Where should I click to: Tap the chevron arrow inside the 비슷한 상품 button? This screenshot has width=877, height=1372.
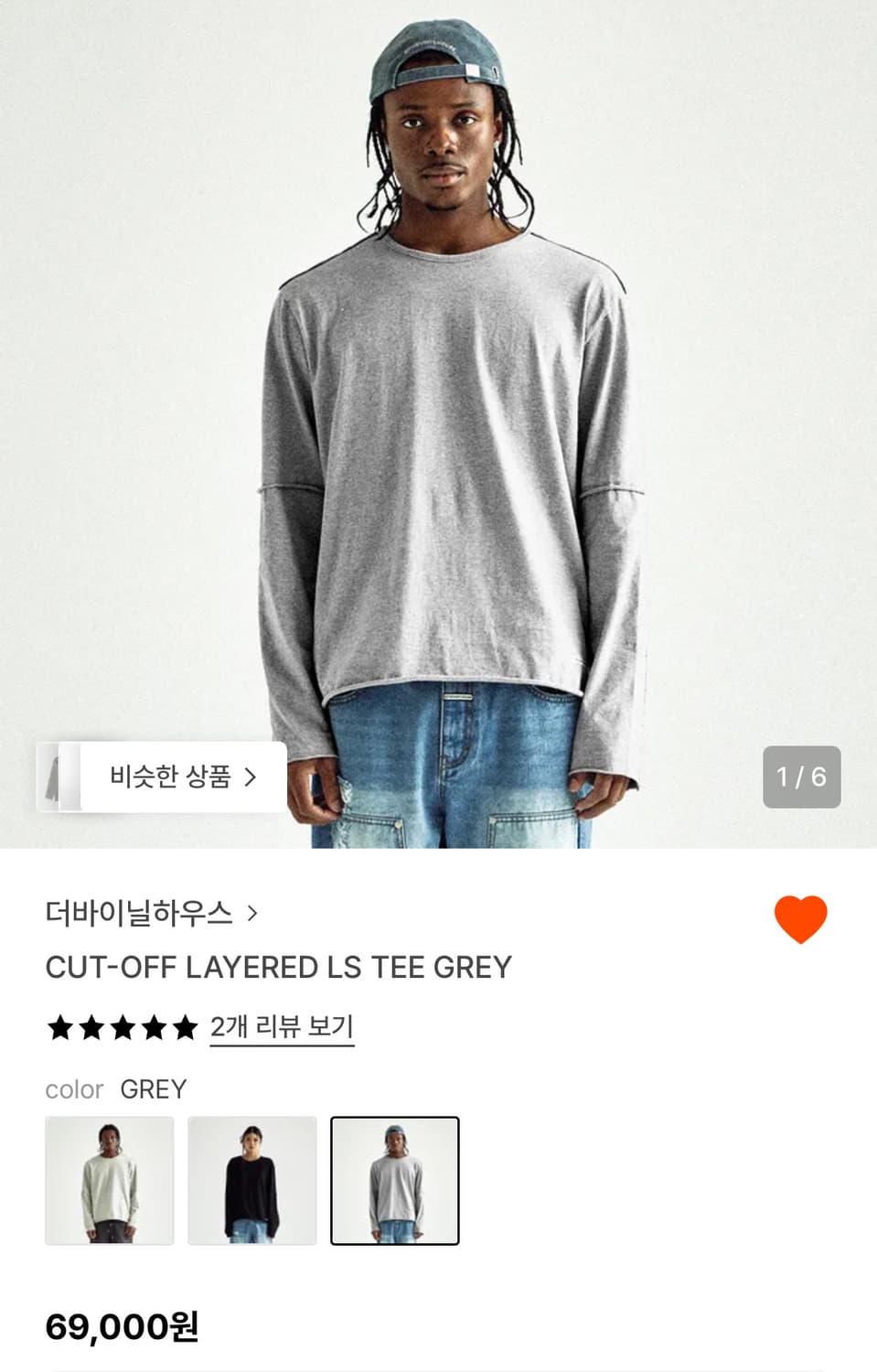(x=248, y=778)
